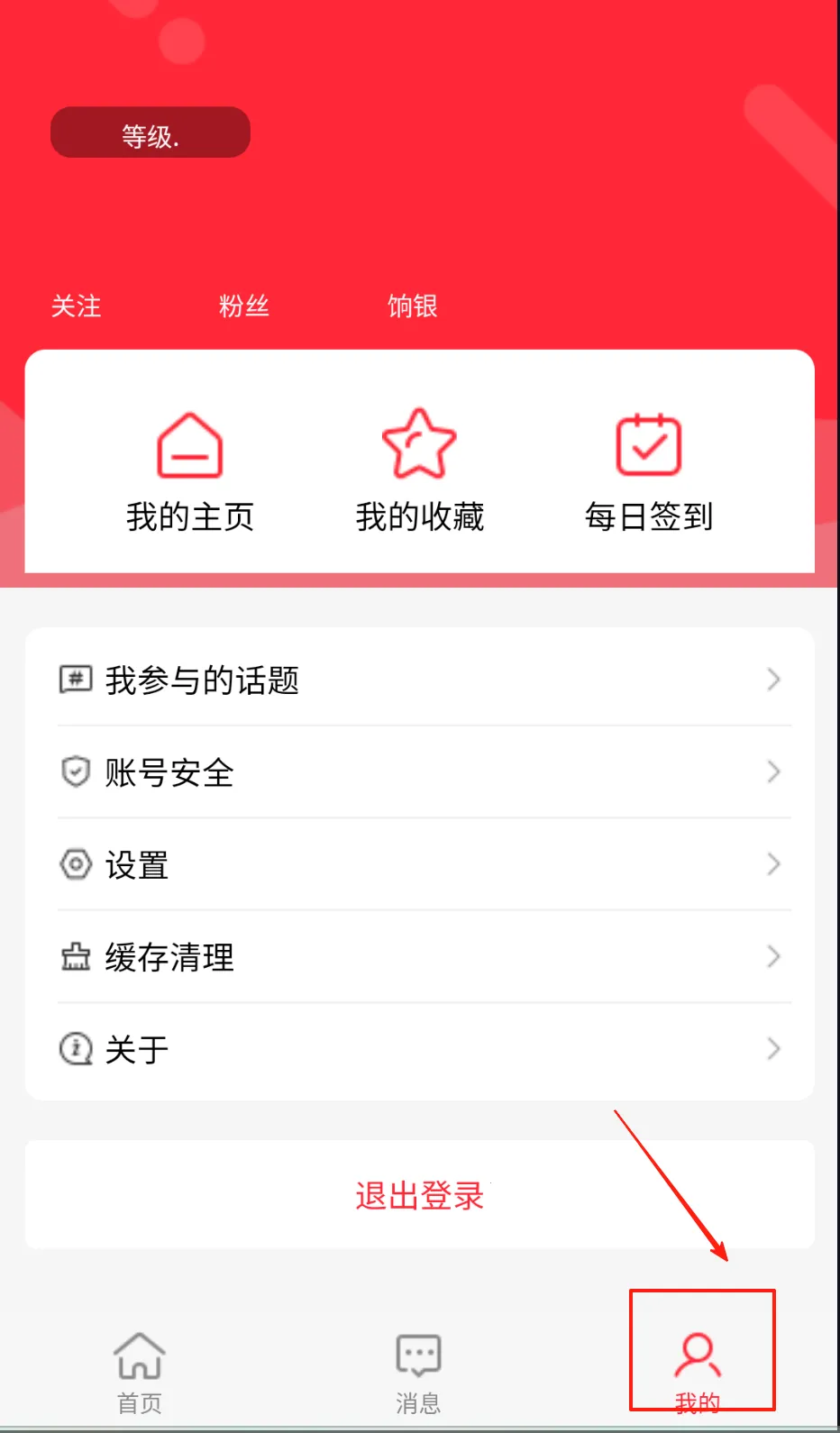Click the 饷银 balance label
This screenshot has height=1433, width=840.
click(411, 306)
